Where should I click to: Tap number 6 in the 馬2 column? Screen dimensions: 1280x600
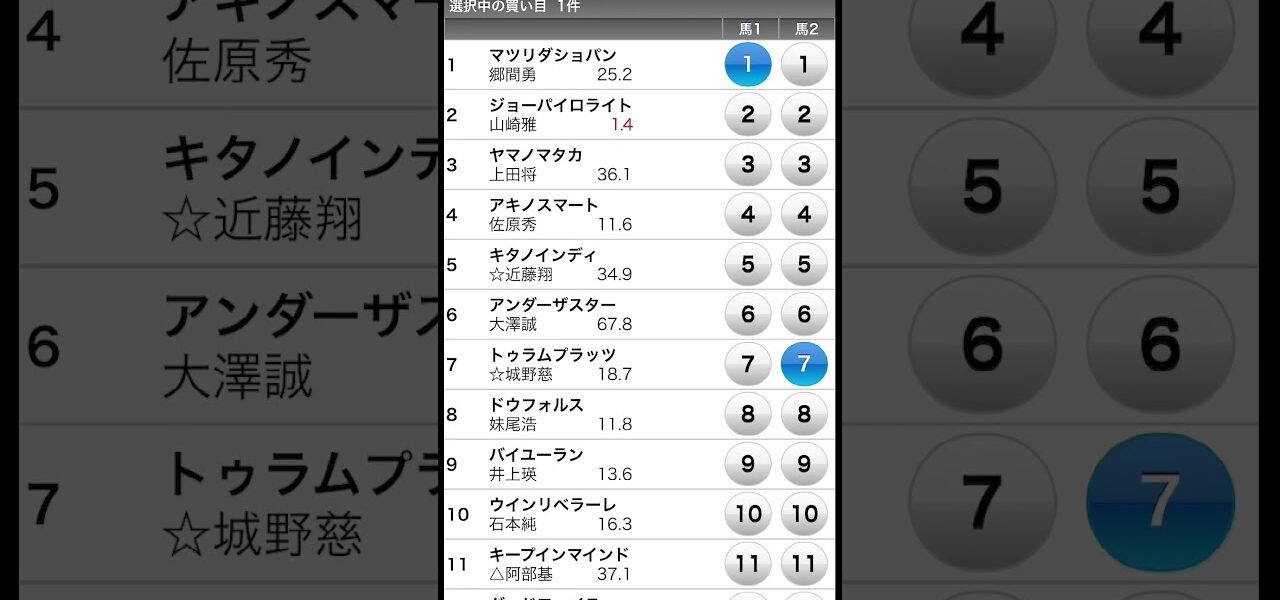[x=804, y=315]
